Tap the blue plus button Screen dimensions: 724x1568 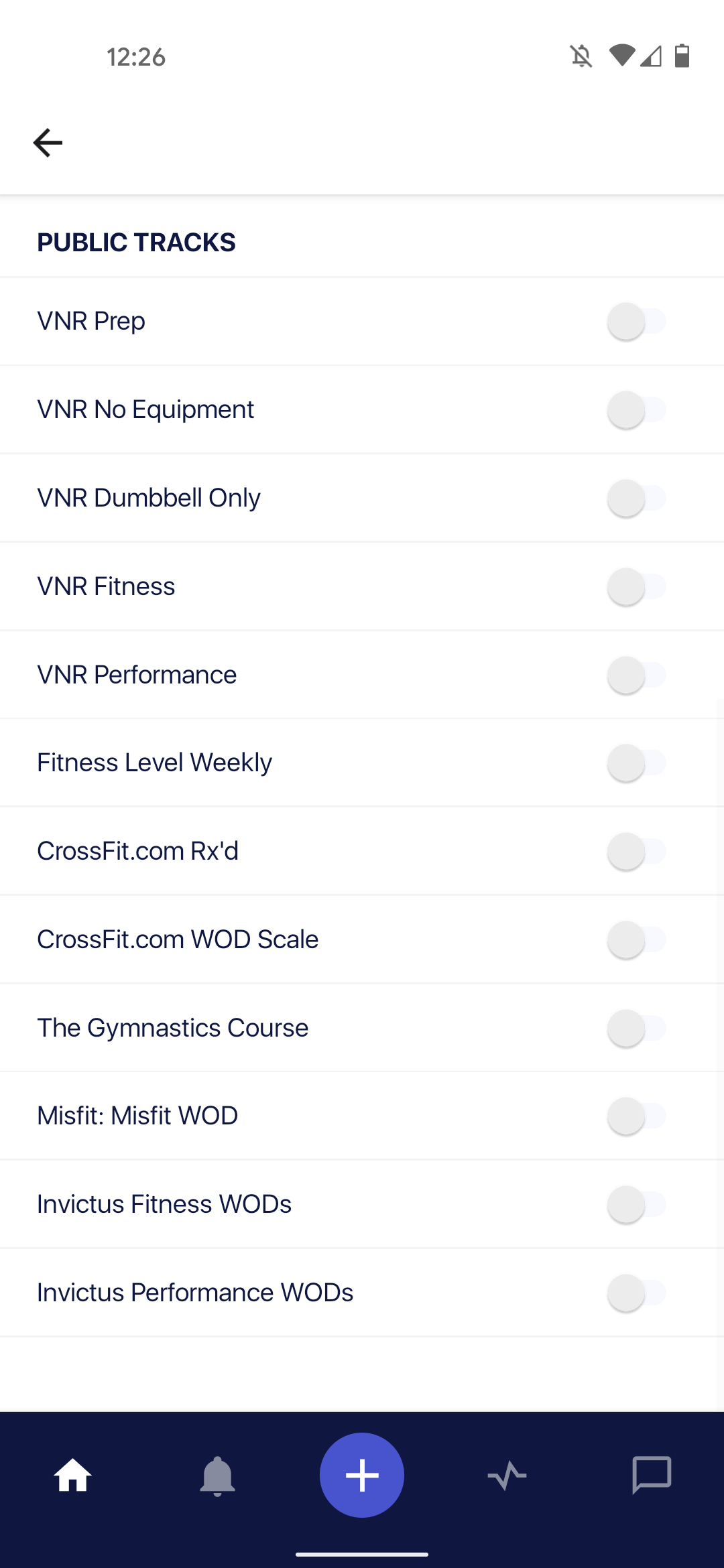click(362, 1475)
